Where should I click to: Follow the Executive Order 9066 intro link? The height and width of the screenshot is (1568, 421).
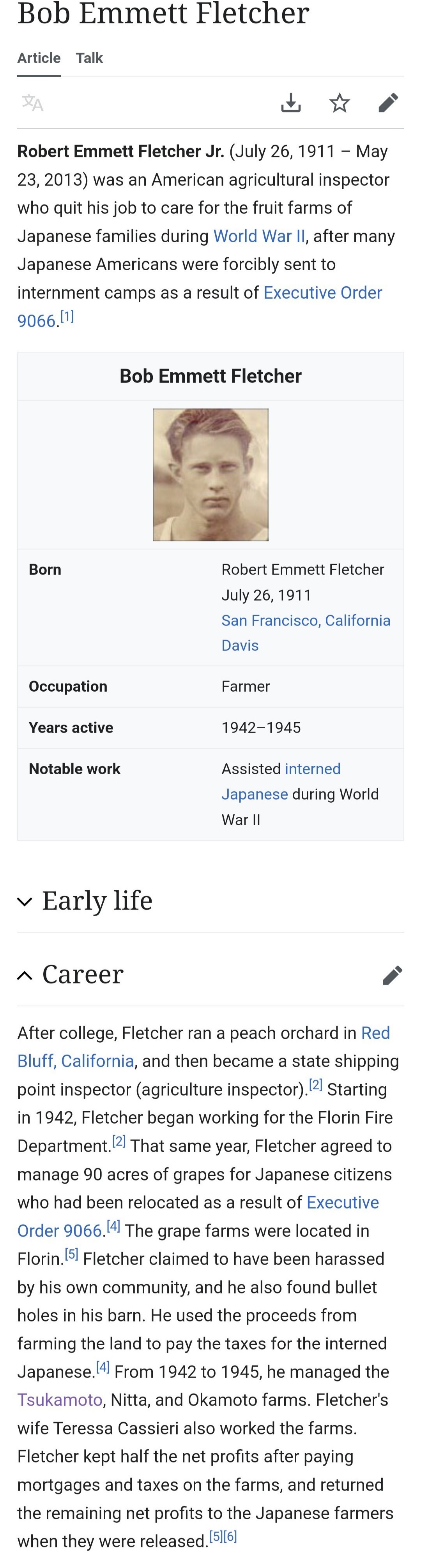[322, 293]
